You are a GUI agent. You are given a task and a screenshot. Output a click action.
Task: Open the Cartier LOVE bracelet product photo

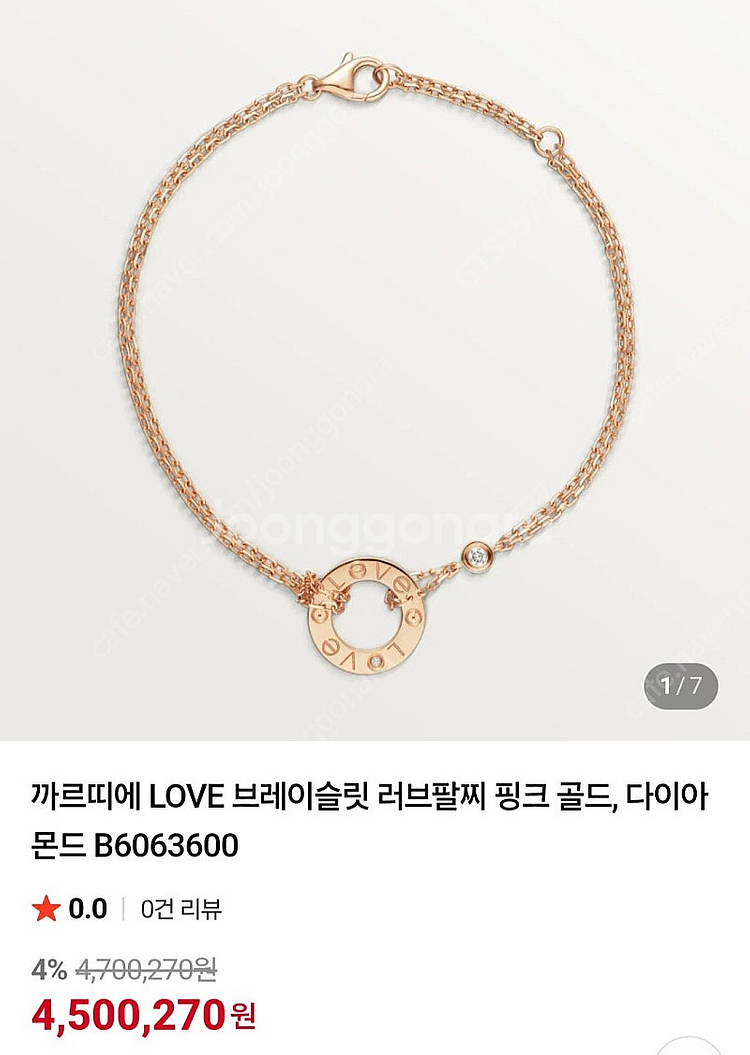(375, 370)
